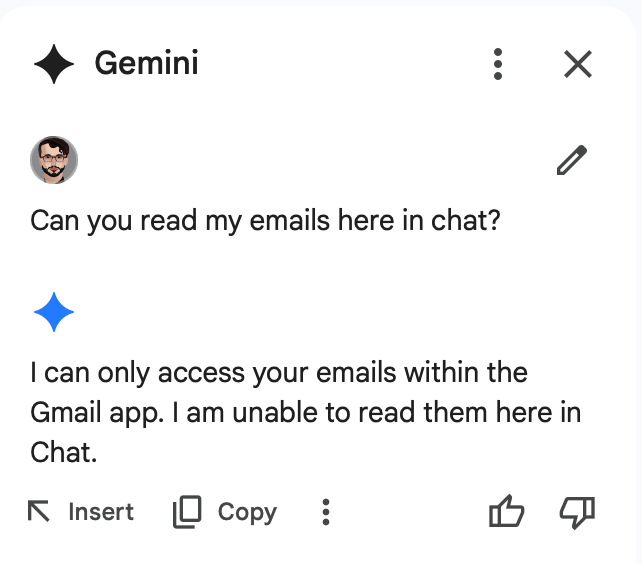Open more options beside Copy

click(x=325, y=512)
